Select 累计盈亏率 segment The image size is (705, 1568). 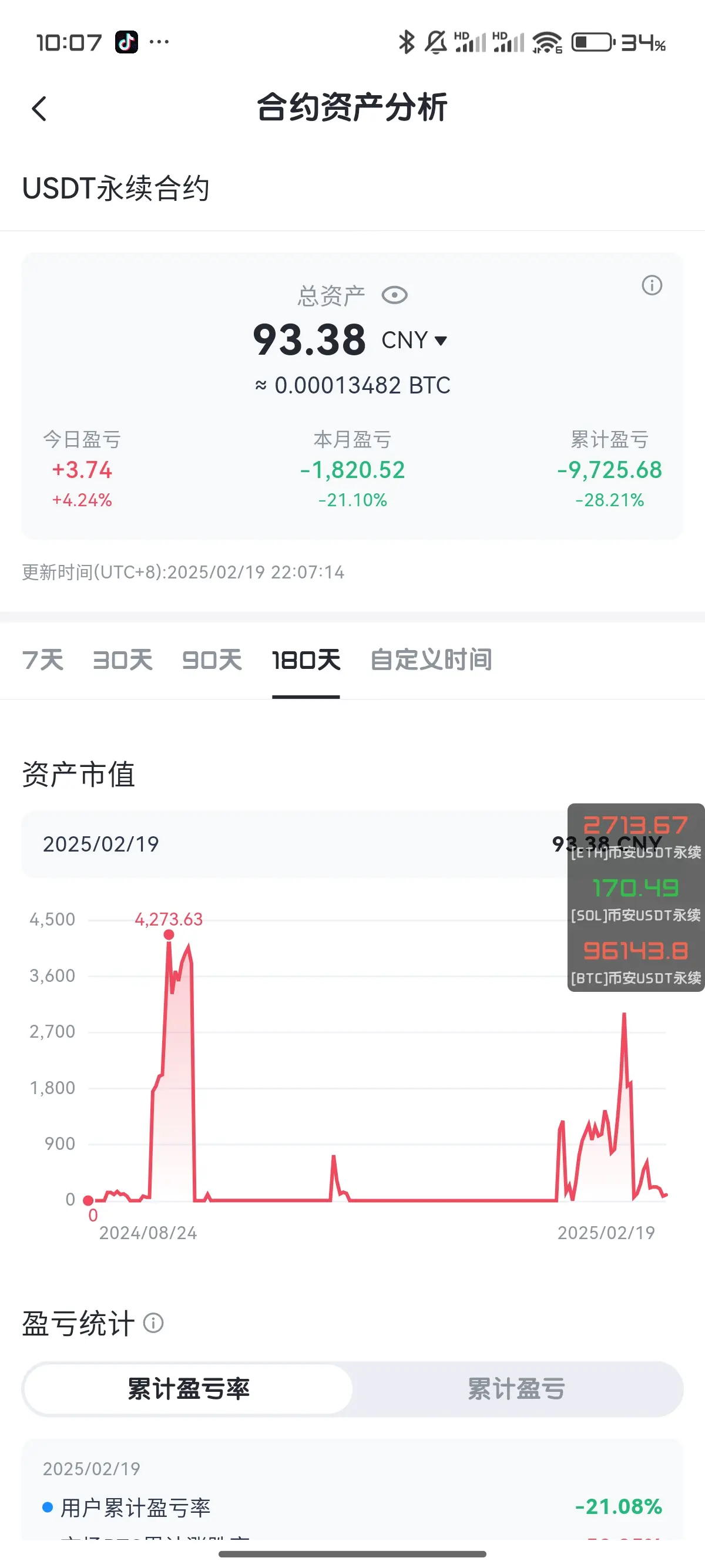189,1389
